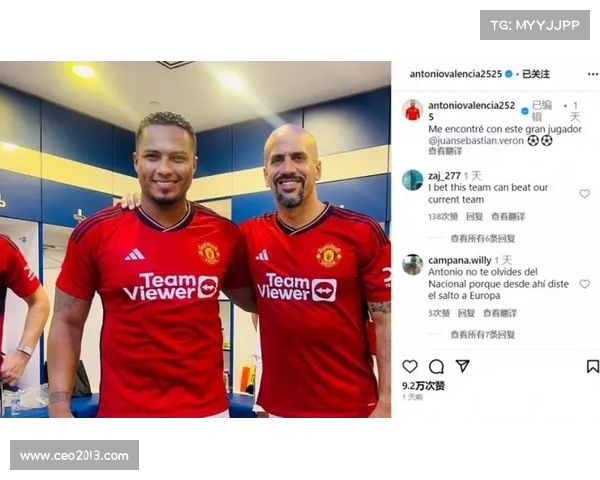Bookmark this post
The height and width of the screenshot is (480, 600).
pos(592,367)
